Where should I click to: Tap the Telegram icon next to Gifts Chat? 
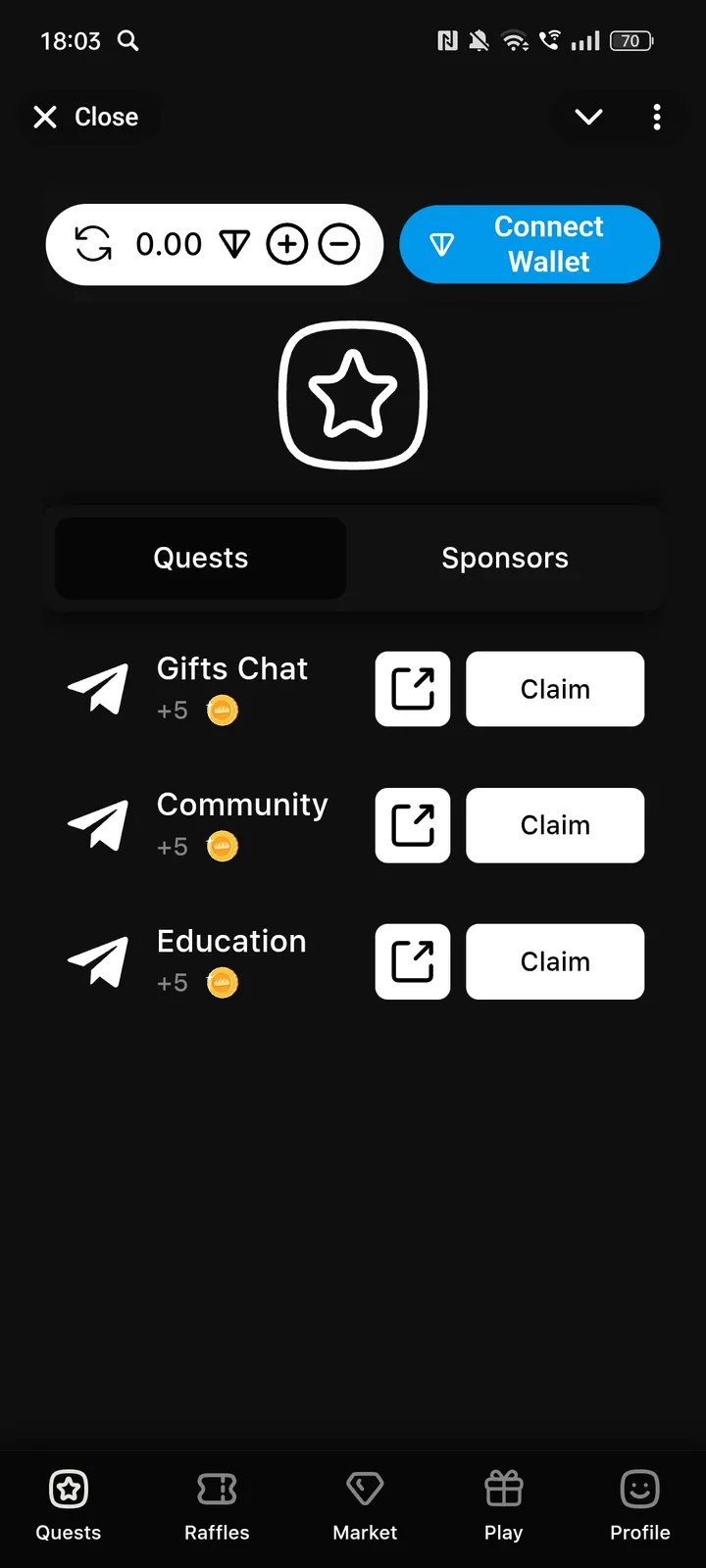pos(98,689)
